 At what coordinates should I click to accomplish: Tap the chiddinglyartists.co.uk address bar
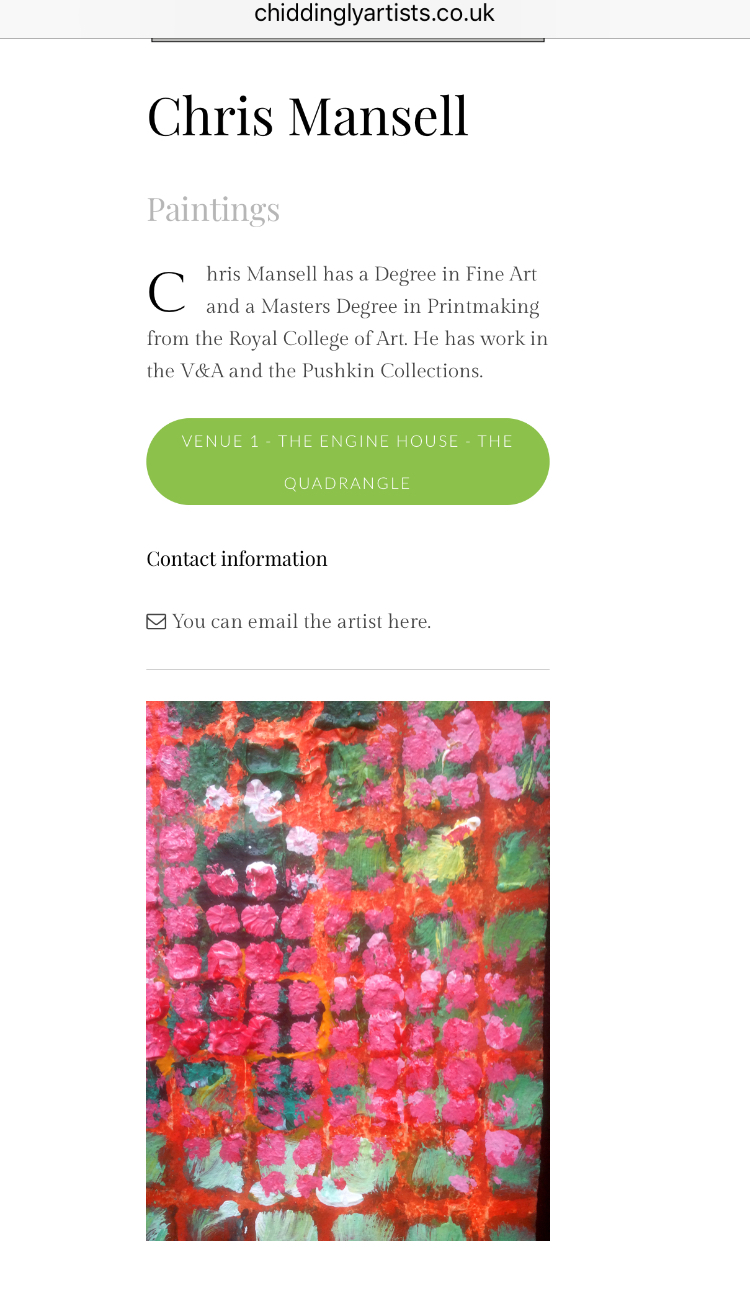coord(374,15)
